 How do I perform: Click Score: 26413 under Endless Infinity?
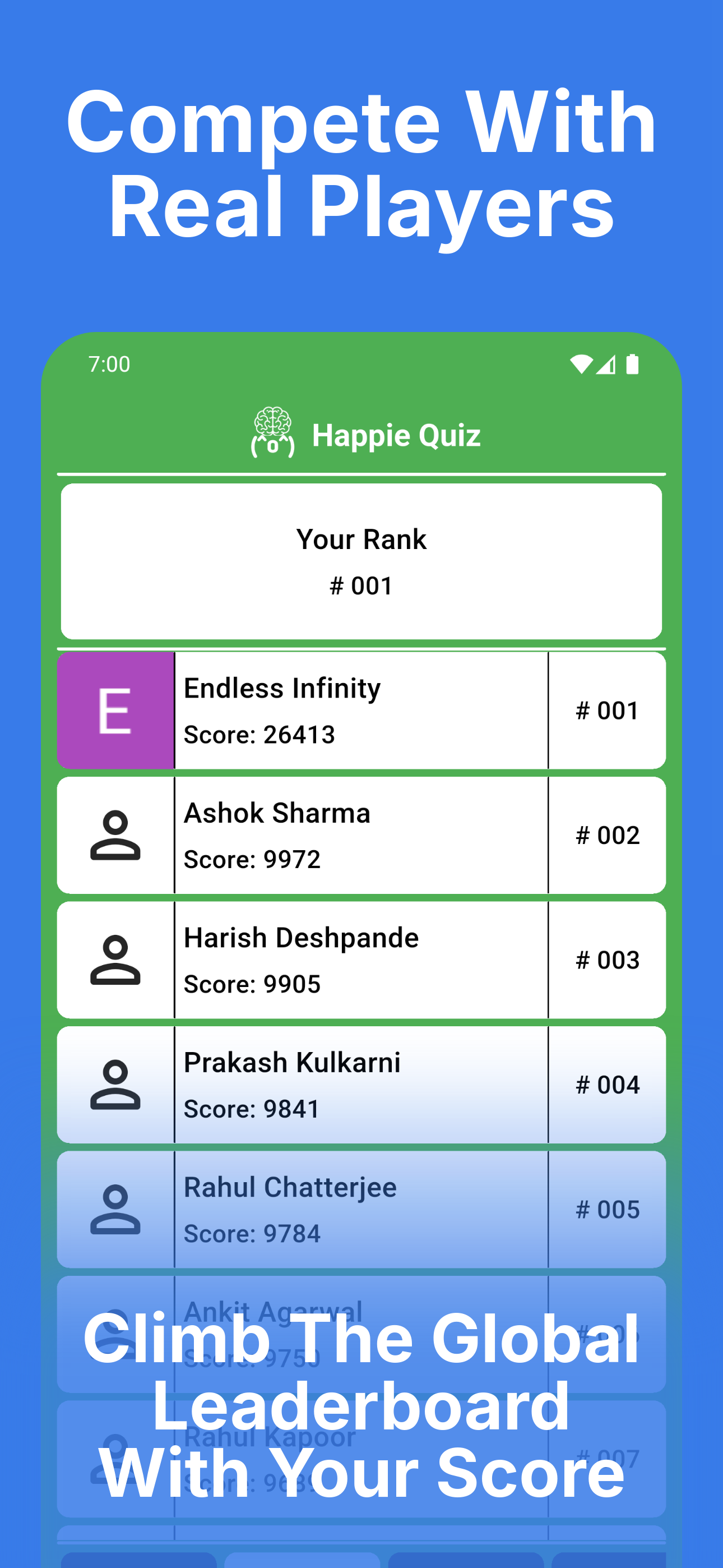[x=259, y=735]
